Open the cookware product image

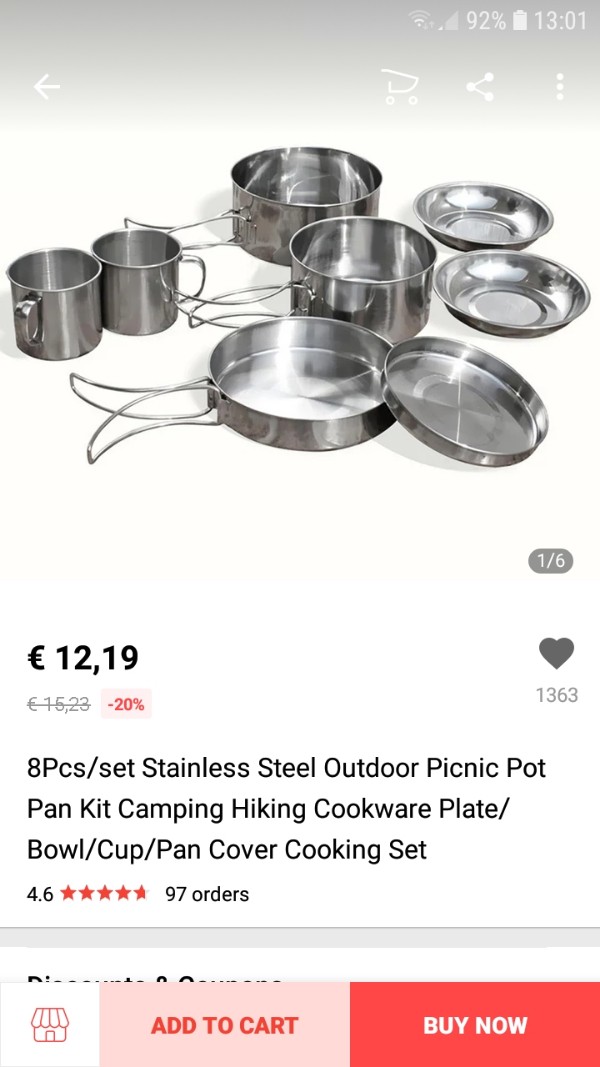(x=300, y=306)
